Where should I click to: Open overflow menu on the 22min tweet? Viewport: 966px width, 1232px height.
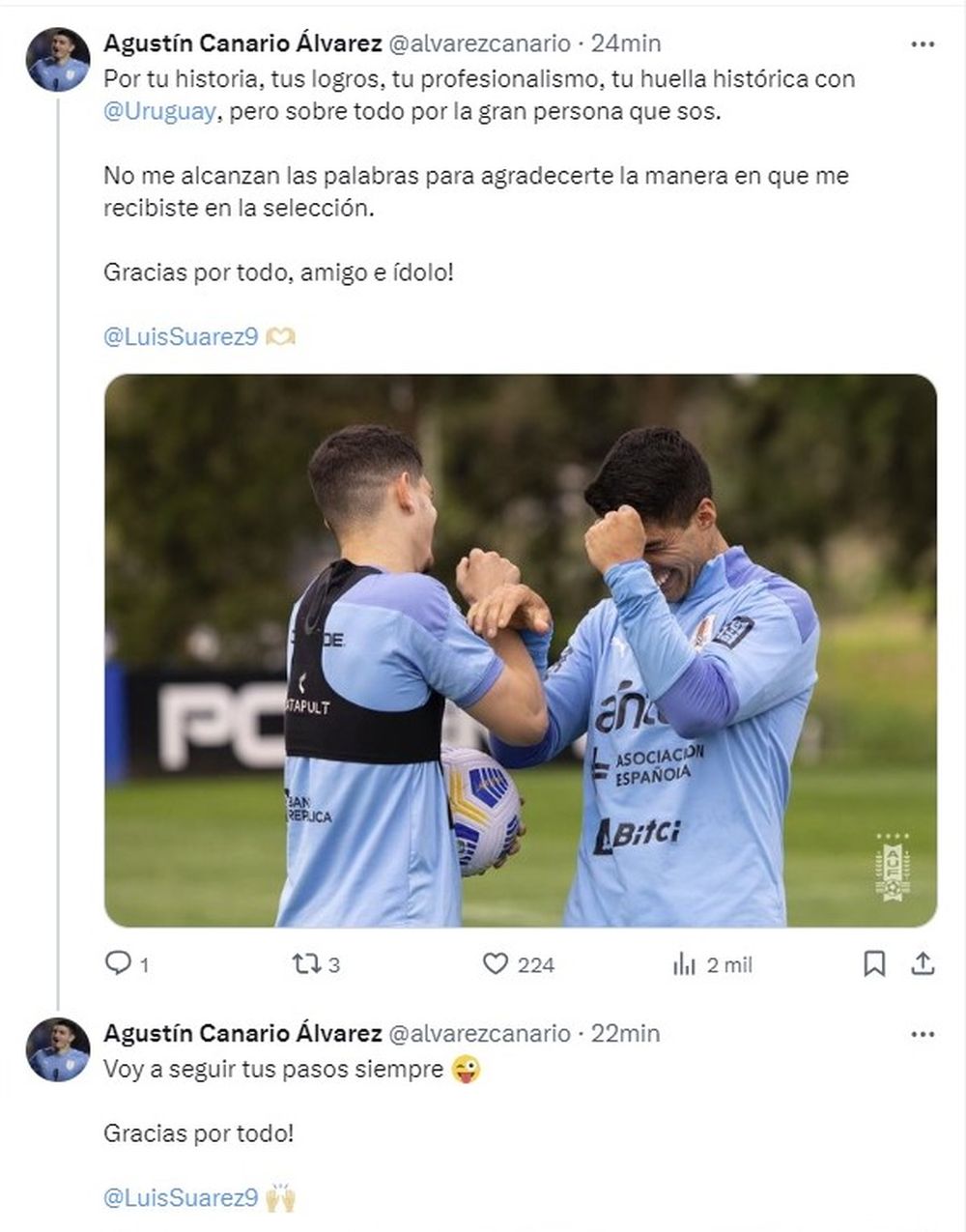coord(923,1034)
